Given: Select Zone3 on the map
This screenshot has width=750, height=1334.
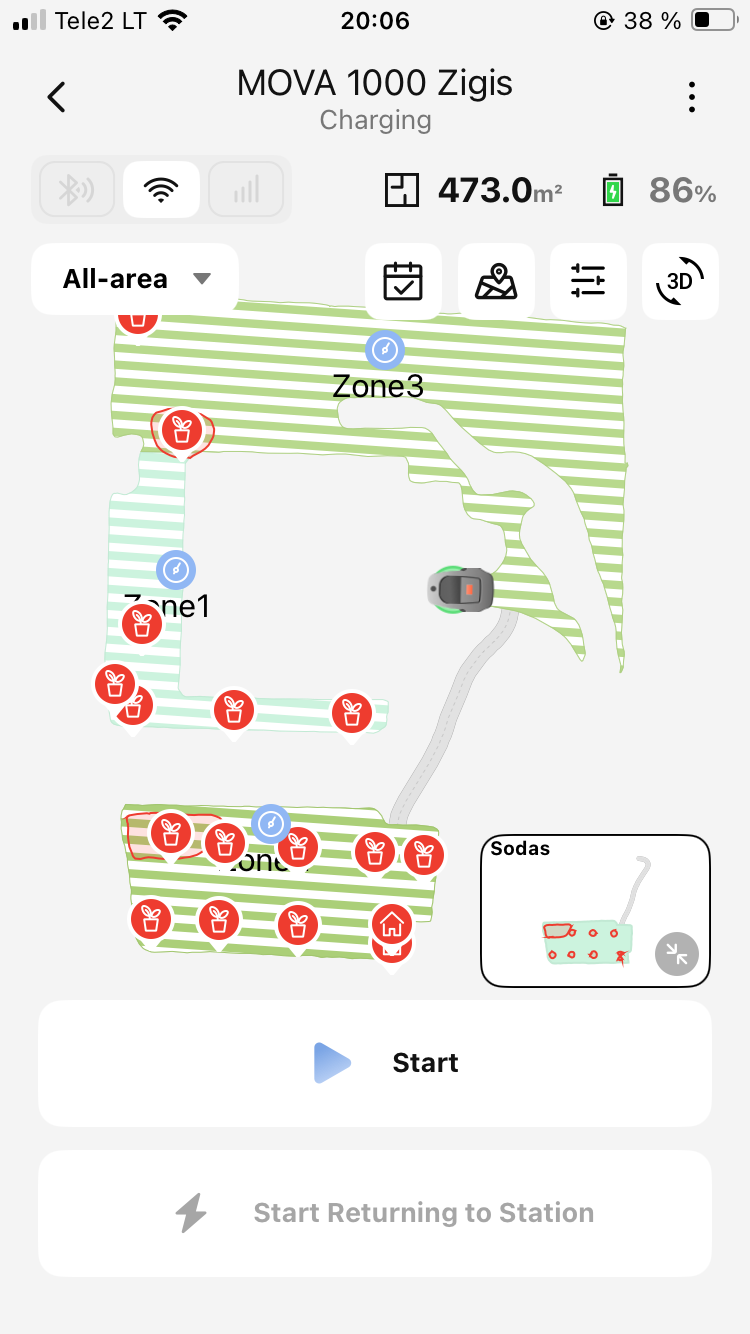Looking at the screenshot, I should coord(383,350).
